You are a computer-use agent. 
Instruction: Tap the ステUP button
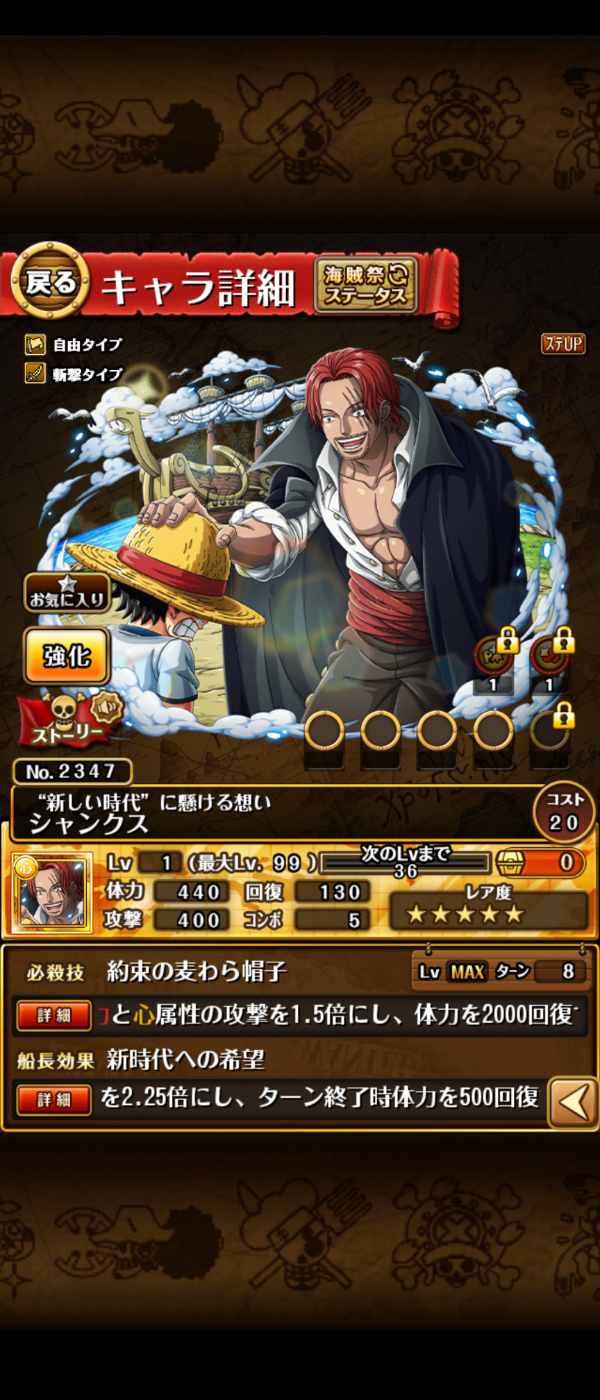pos(563,344)
